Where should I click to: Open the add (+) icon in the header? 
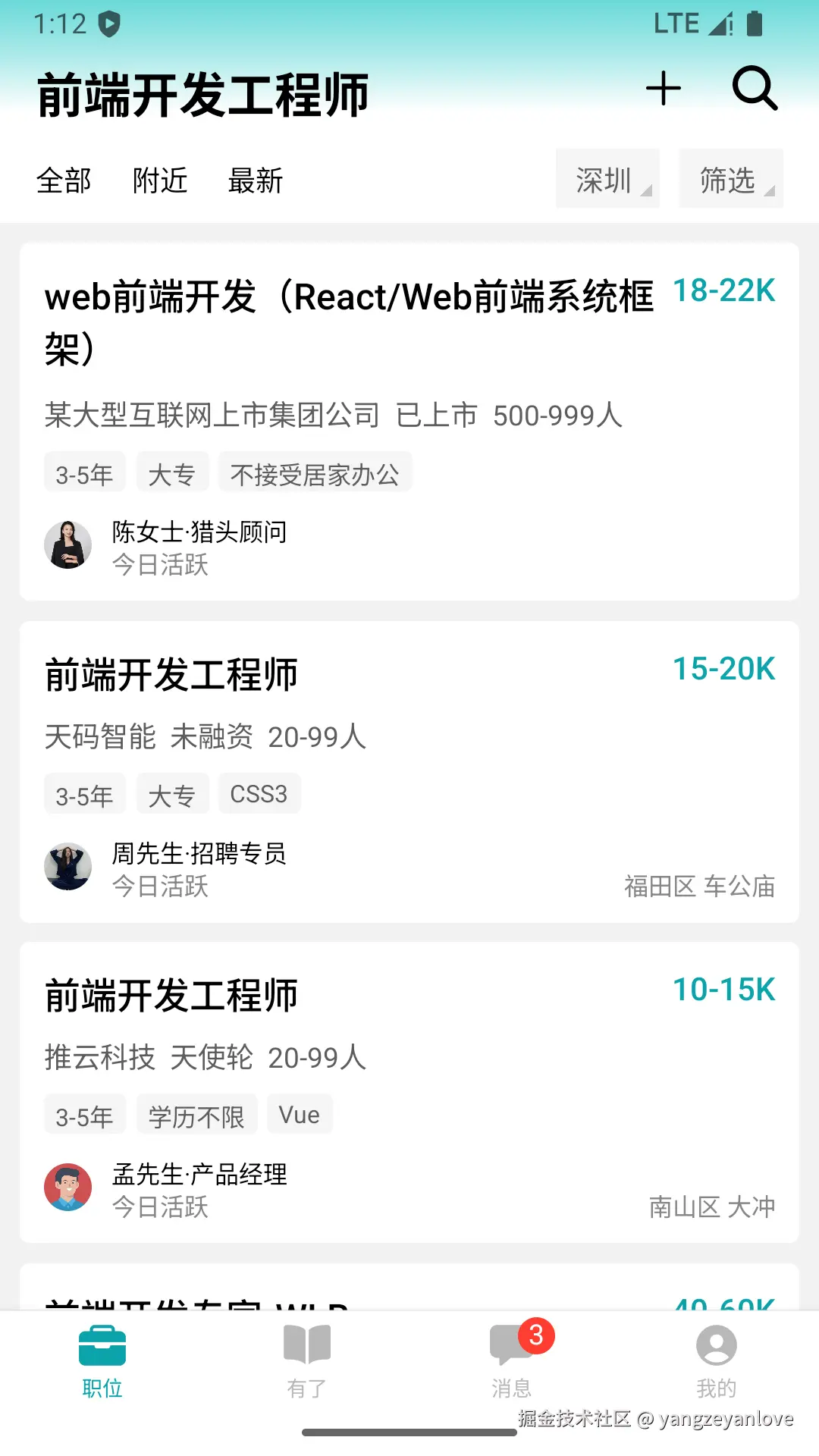pos(664,89)
